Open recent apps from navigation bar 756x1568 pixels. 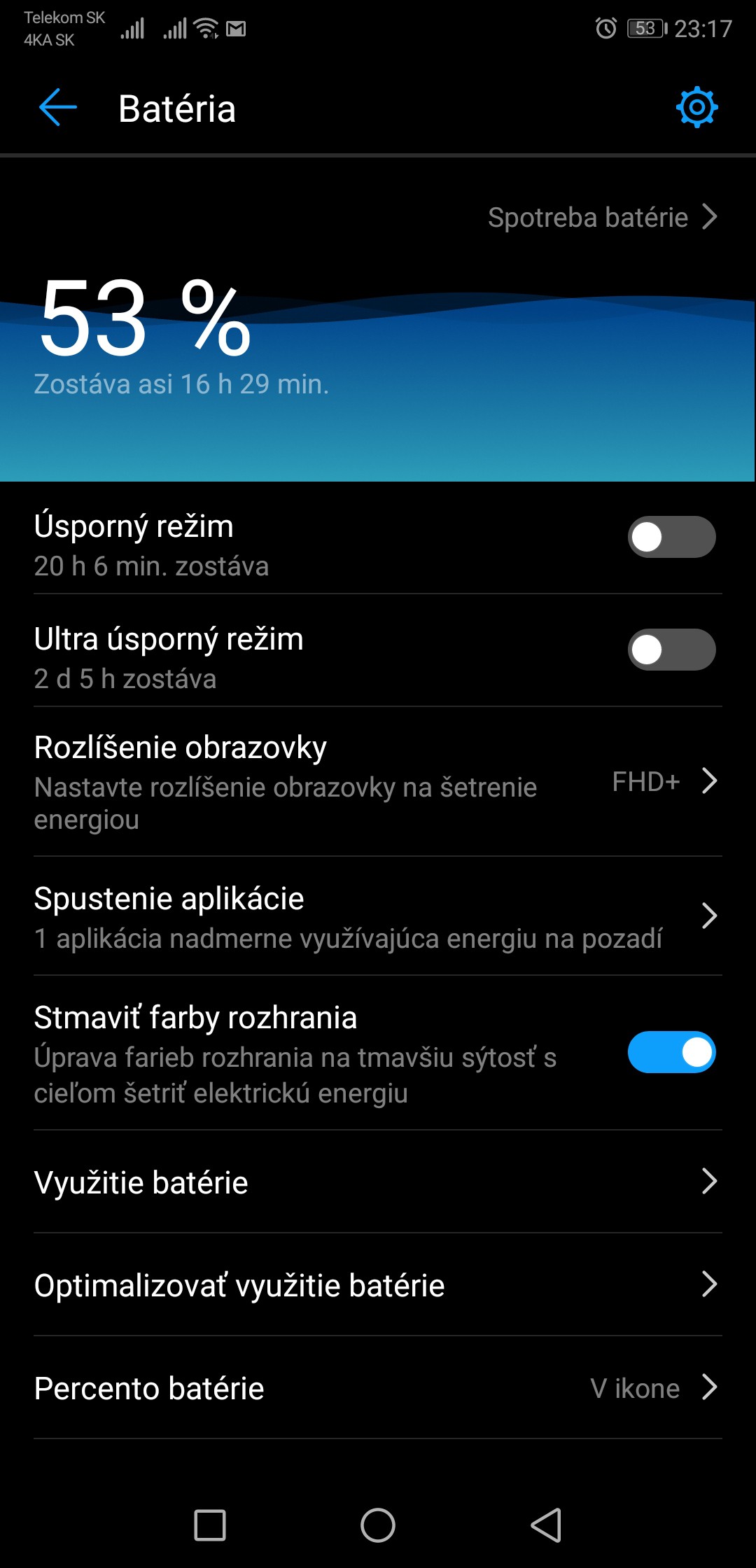pos(210,1525)
